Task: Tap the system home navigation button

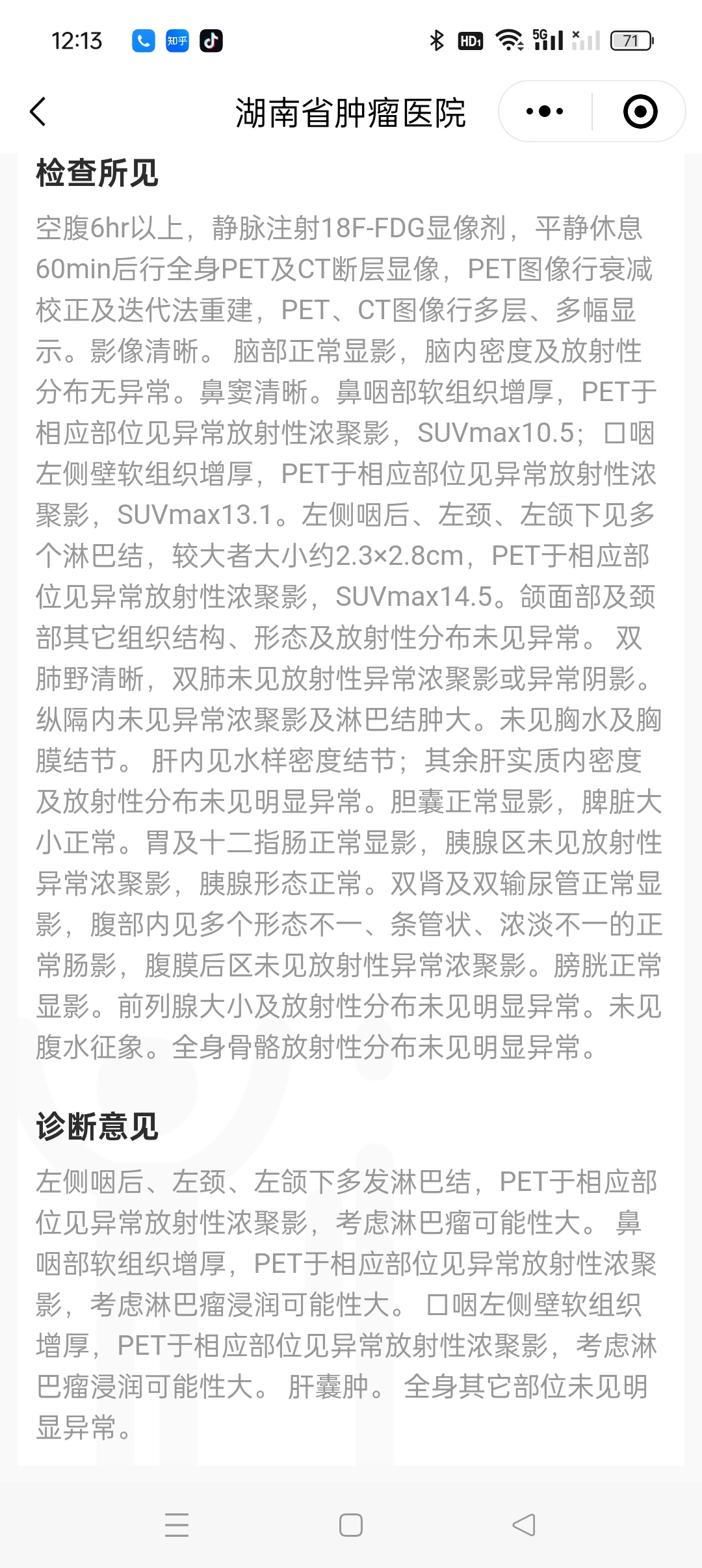Action: [x=351, y=1524]
